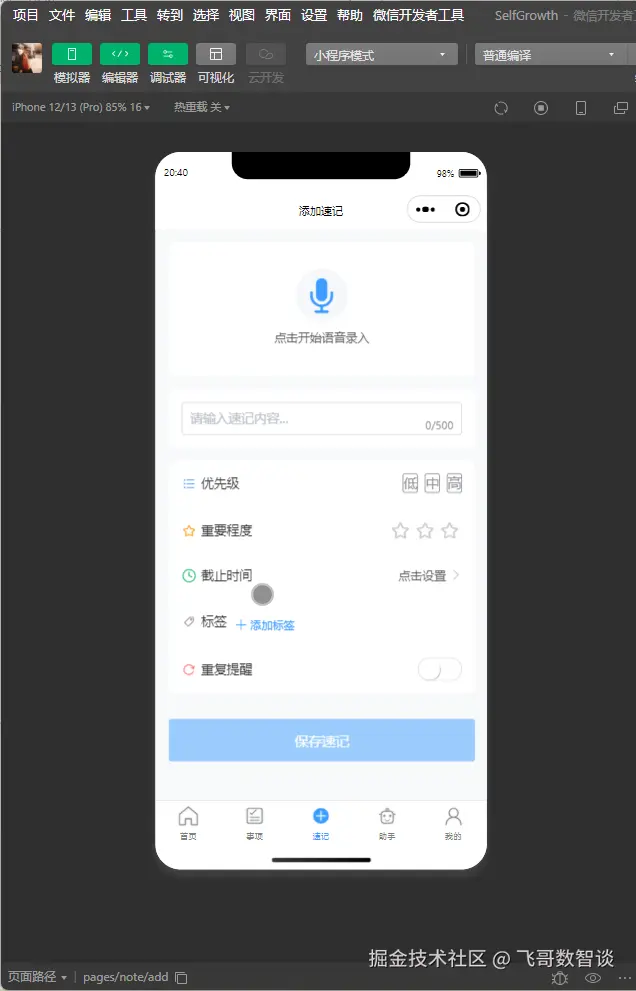Switch to the 首页 tab
This screenshot has height=991, width=636.
tap(188, 822)
